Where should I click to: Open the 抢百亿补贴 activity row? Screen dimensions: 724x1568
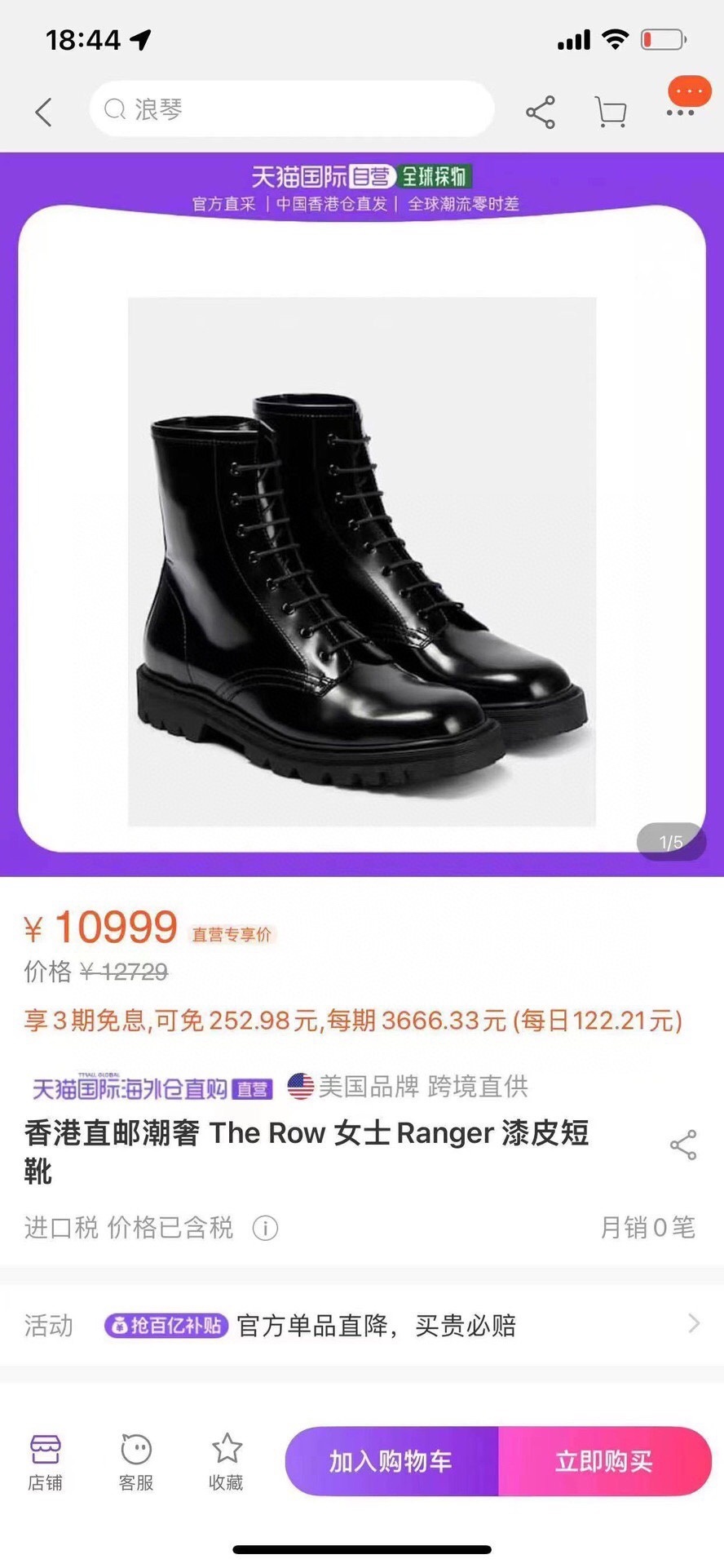pyautogui.click(x=362, y=1324)
